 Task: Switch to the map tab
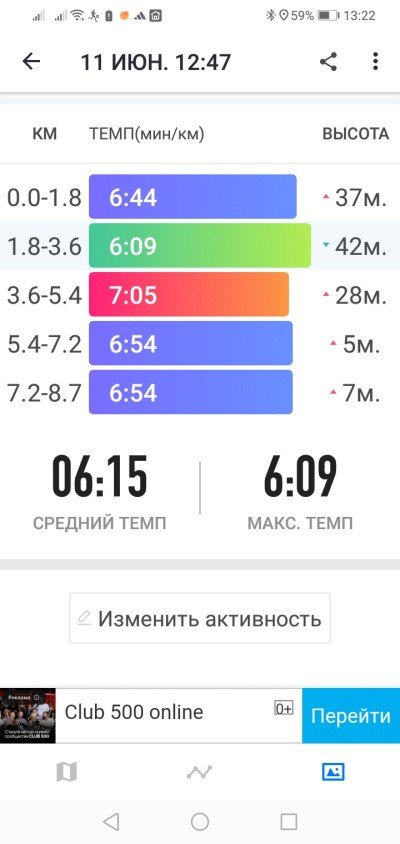[67, 772]
